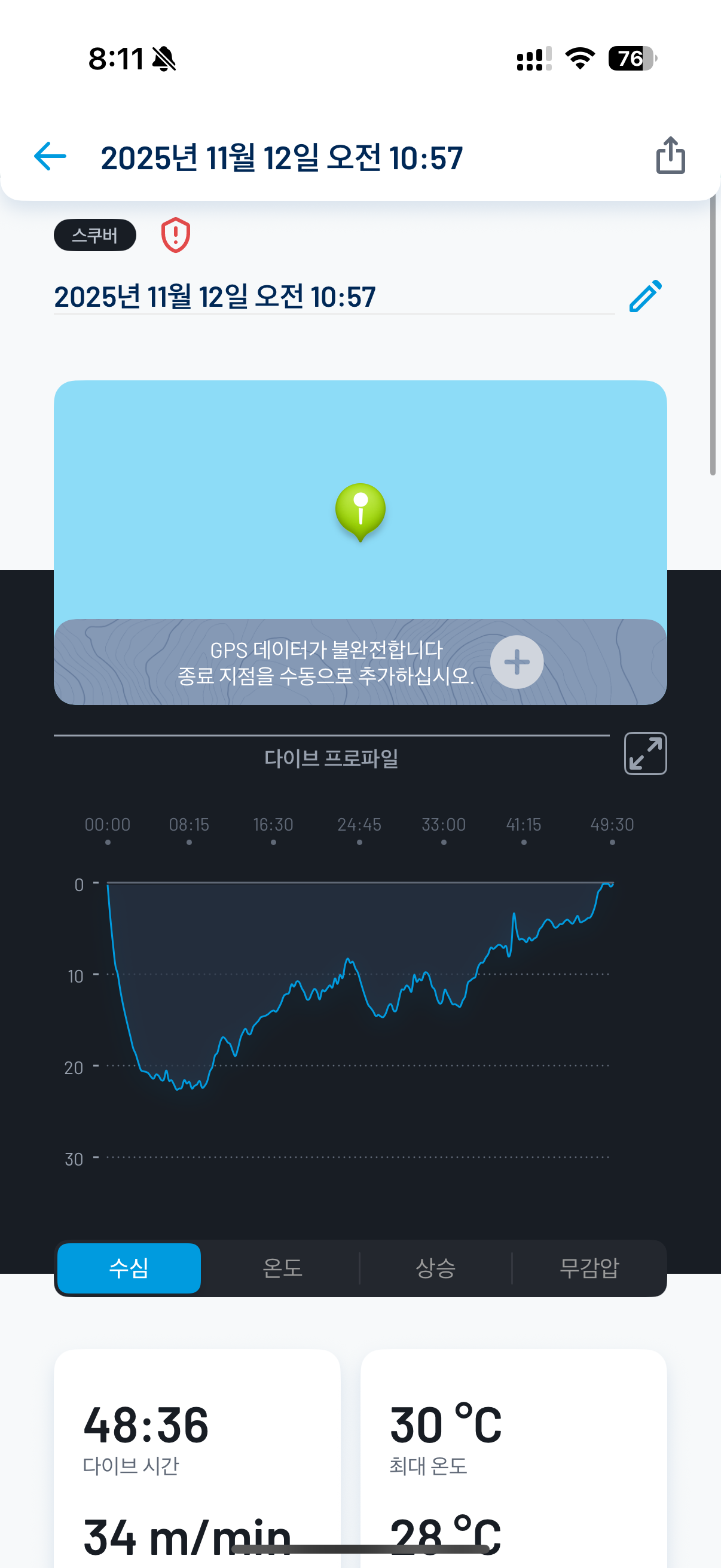Add the end point with plus button
Screen dimensions: 721x1568
[x=517, y=661]
